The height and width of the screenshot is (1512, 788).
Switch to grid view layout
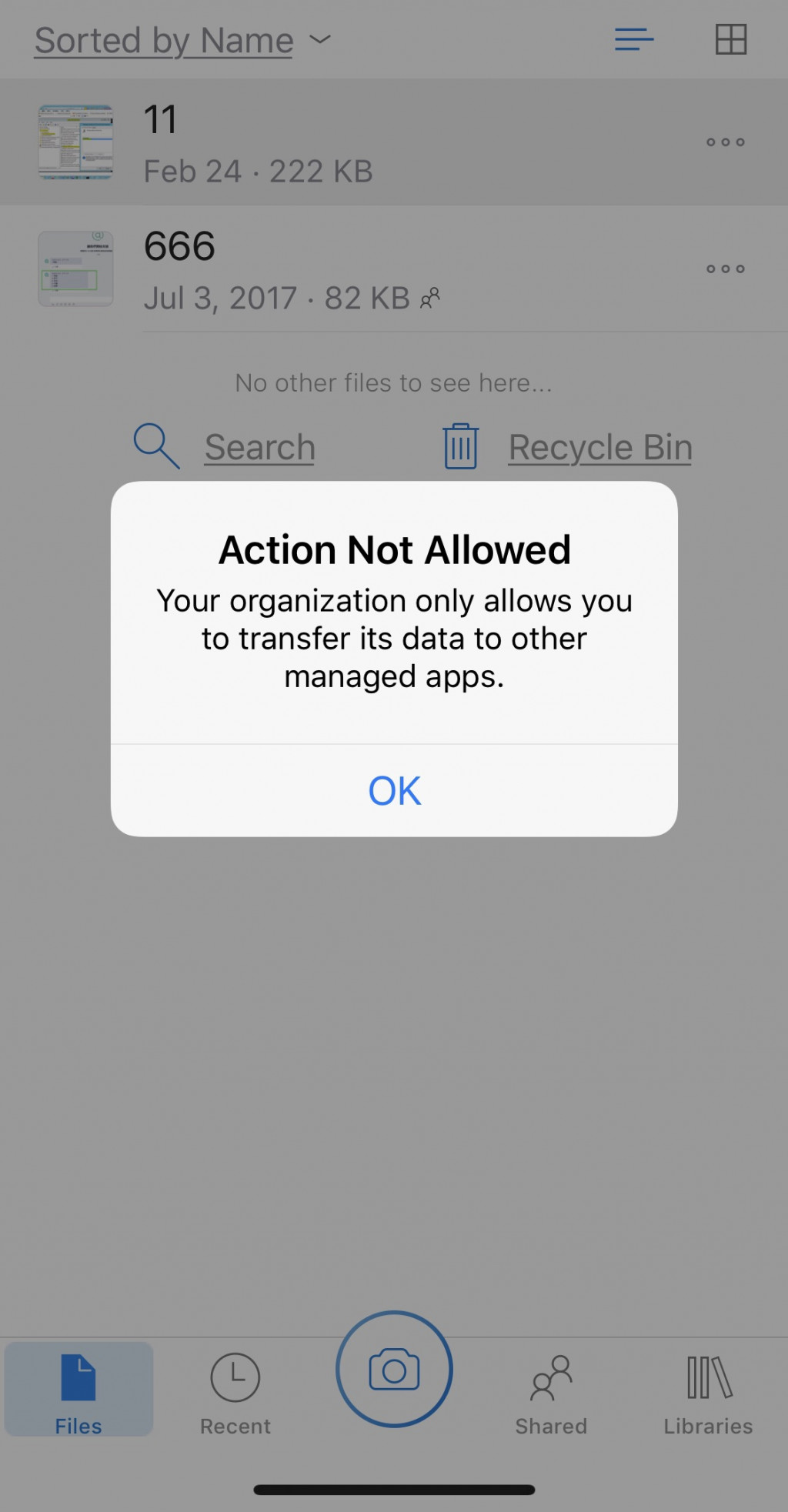[x=730, y=39]
